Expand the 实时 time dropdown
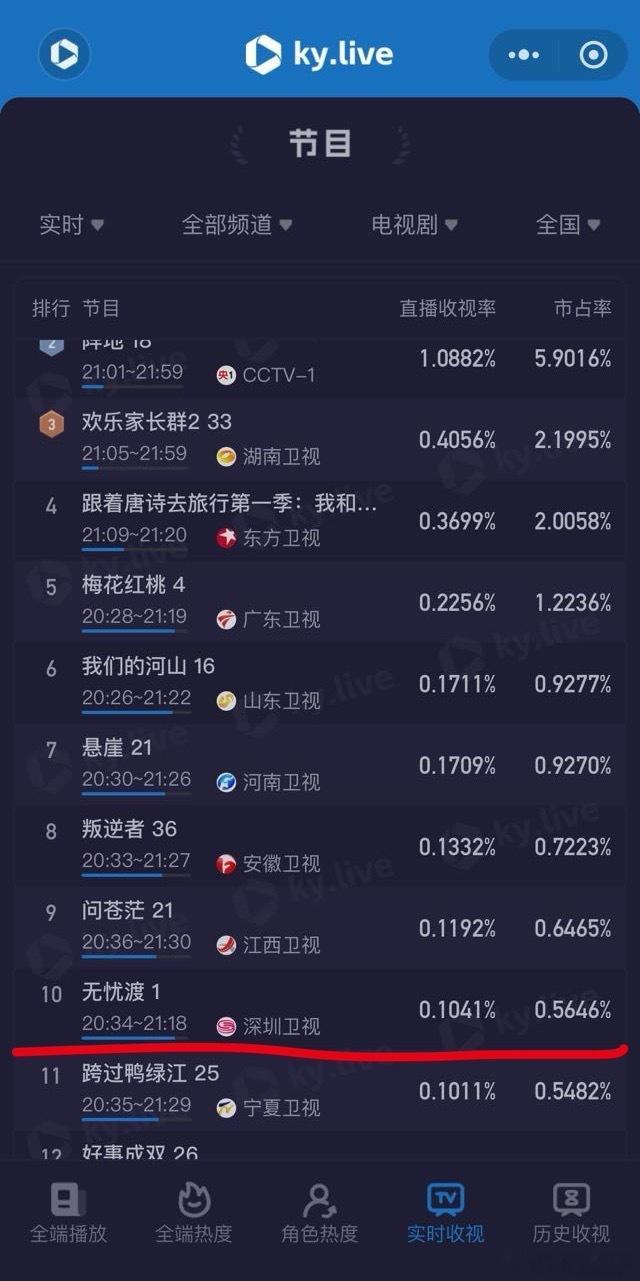Viewport: 640px width, 1281px height. pyautogui.click(x=71, y=225)
